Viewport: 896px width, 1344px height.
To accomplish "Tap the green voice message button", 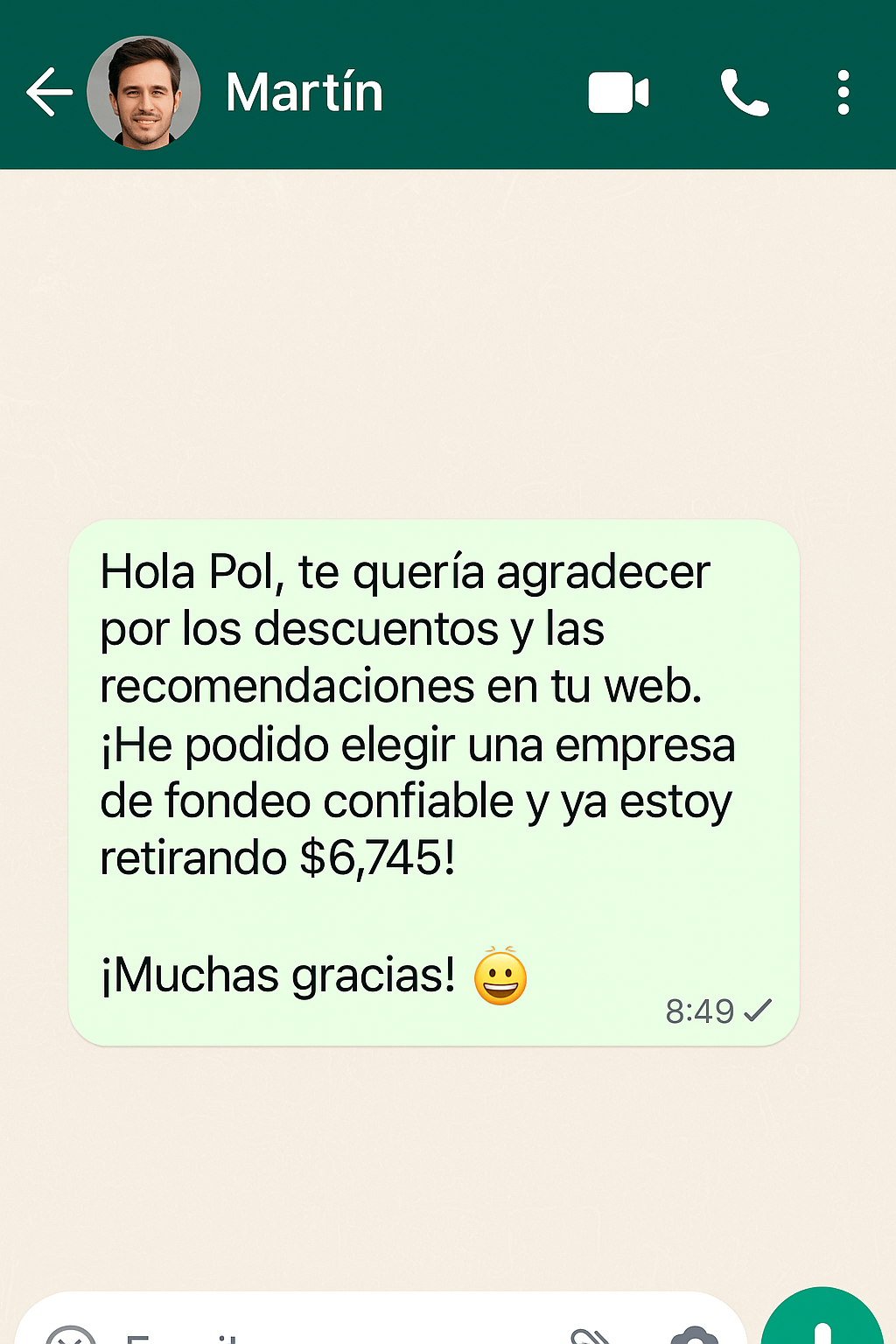I will (822, 1323).
